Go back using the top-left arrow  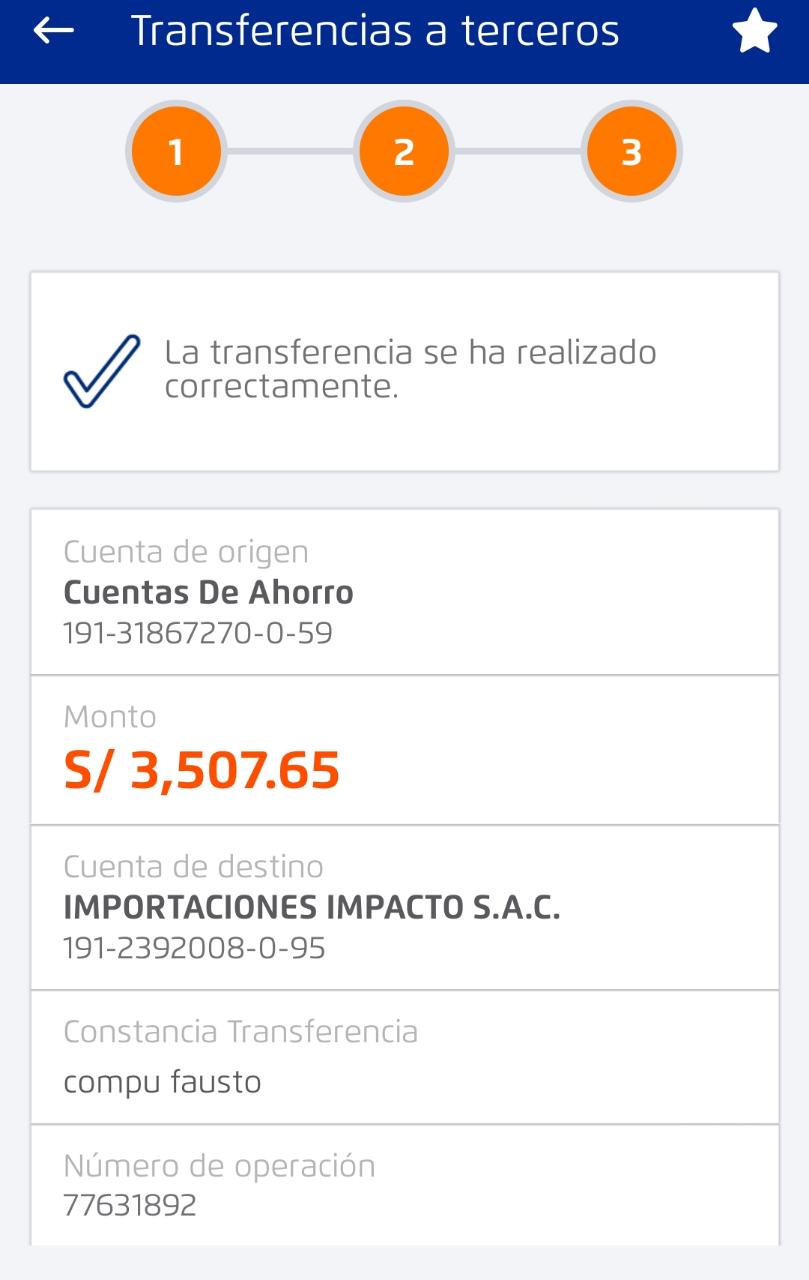tap(54, 32)
